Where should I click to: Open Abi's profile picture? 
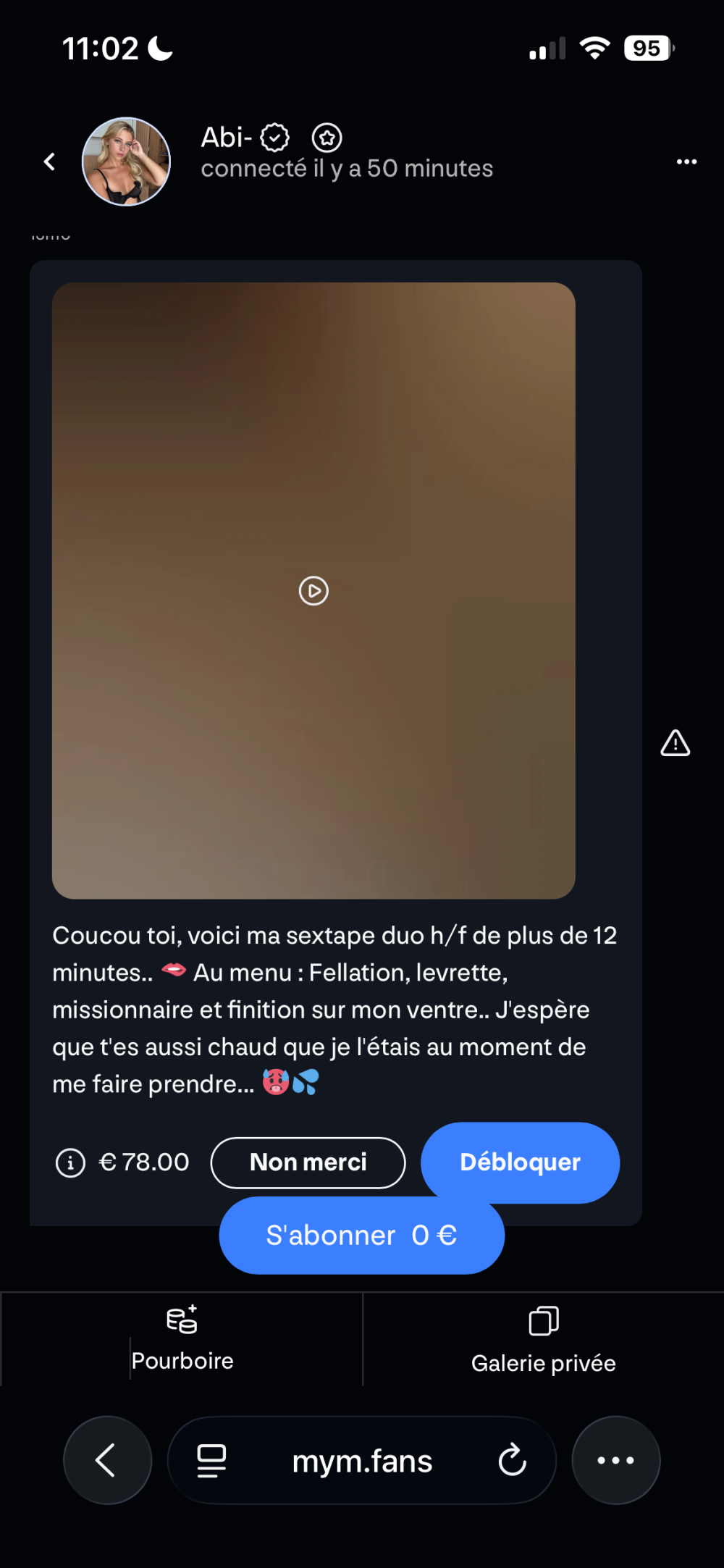(x=126, y=162)
